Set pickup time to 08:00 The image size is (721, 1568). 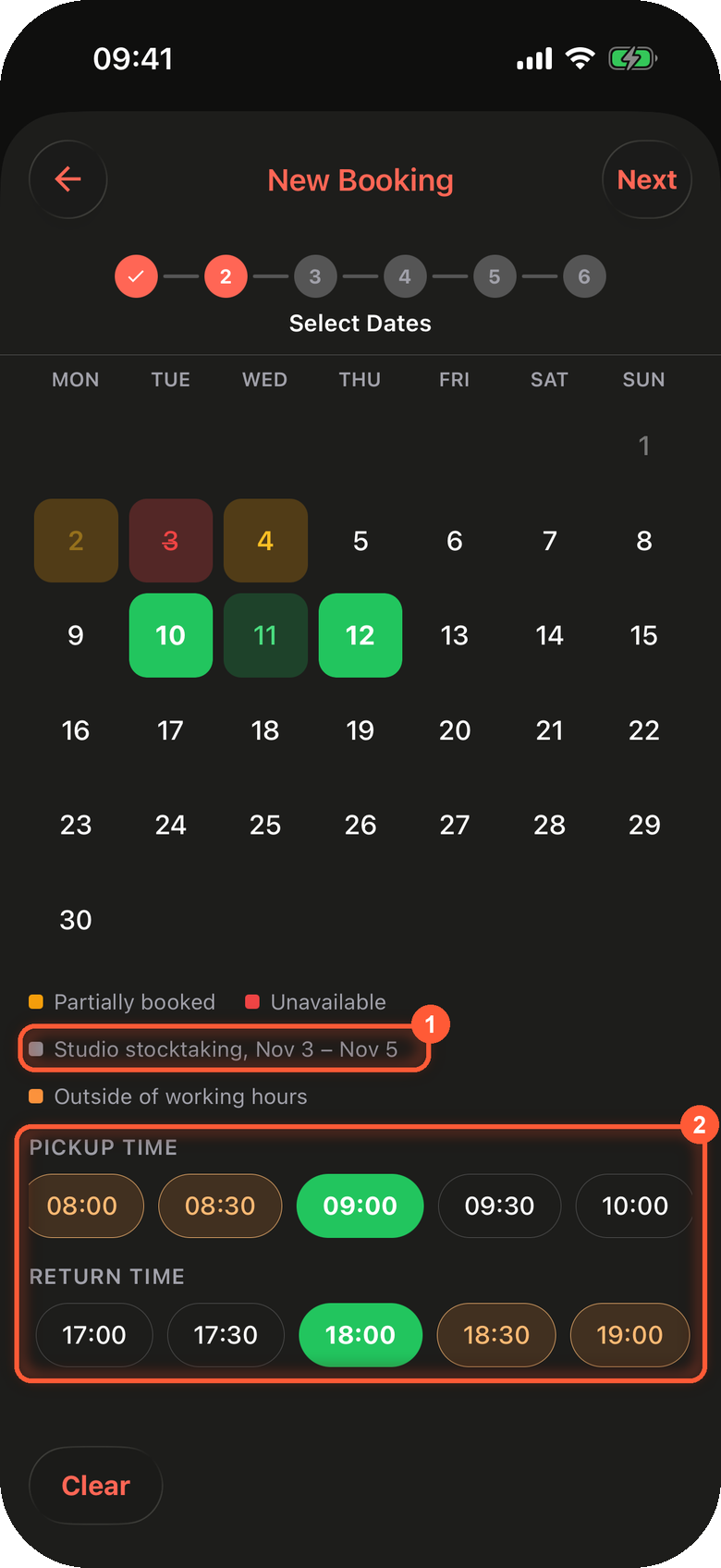coord(82,1206)
